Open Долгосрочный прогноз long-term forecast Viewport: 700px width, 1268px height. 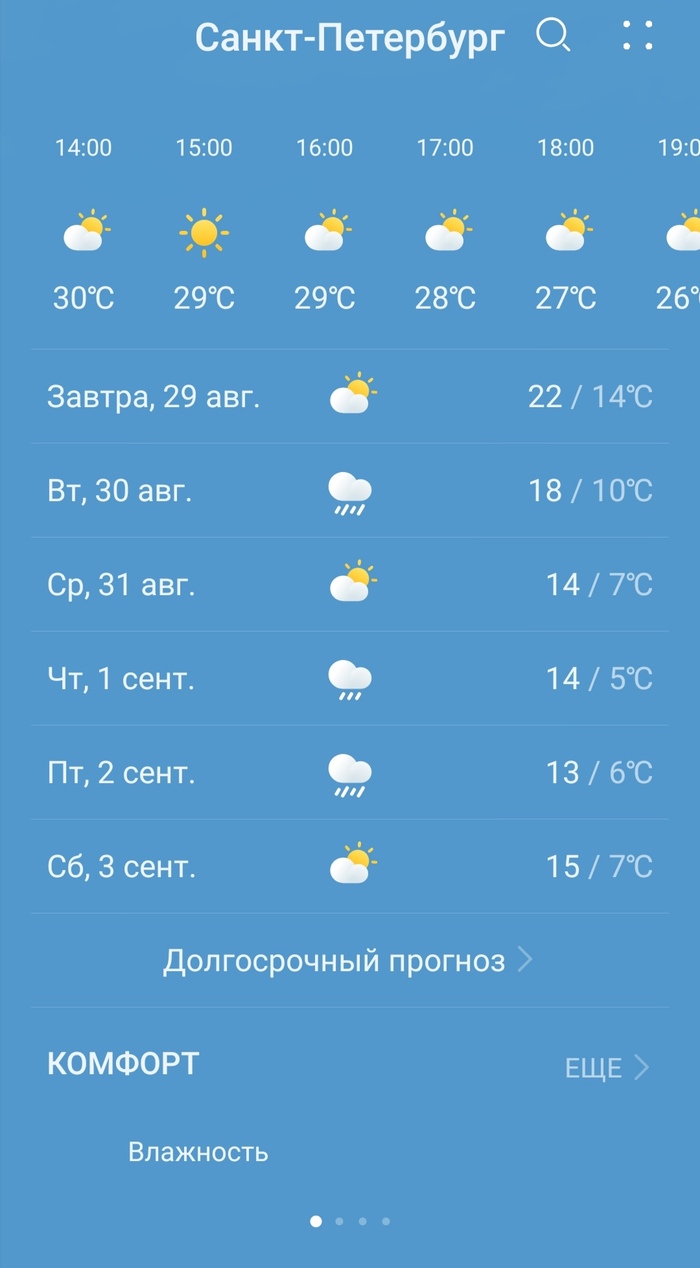[348, 961]
